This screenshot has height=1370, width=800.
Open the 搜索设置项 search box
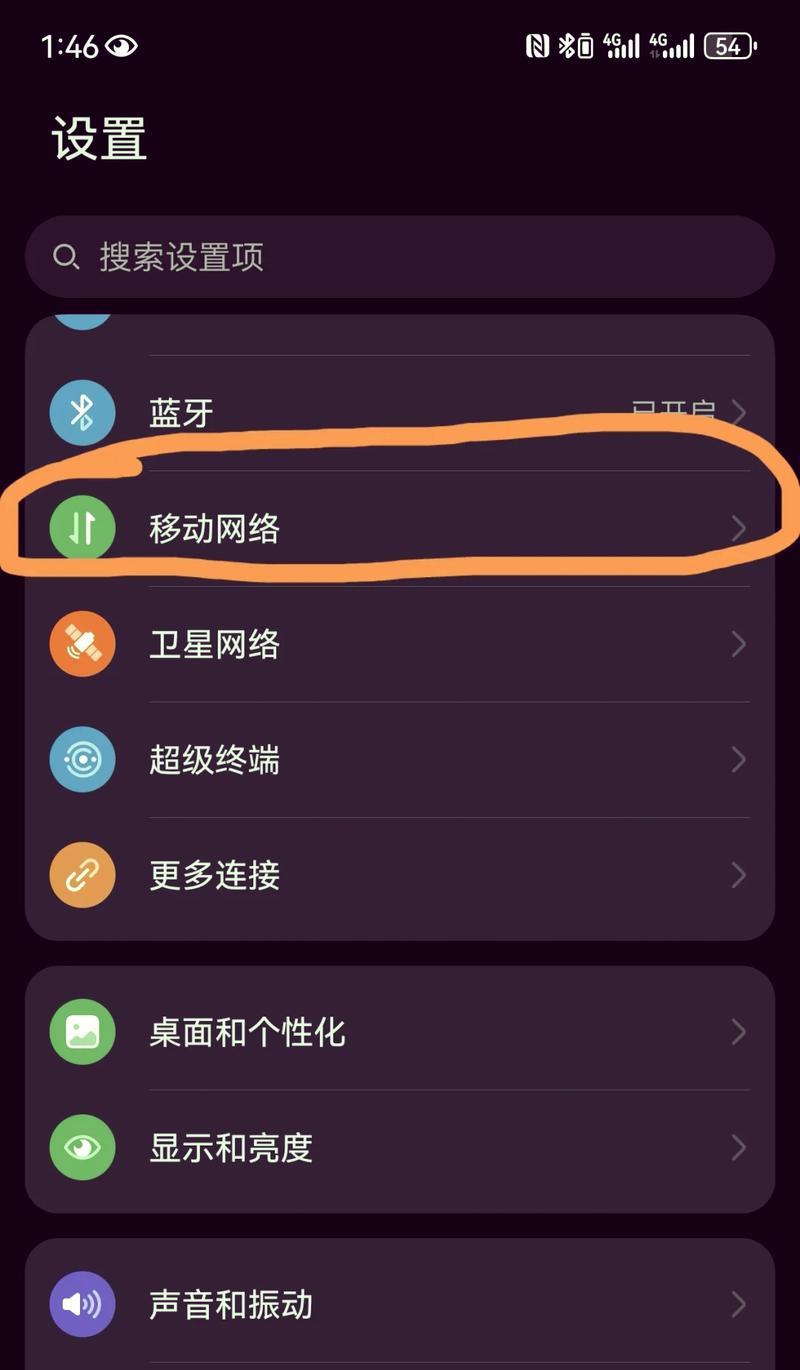[x=400, y=257]
